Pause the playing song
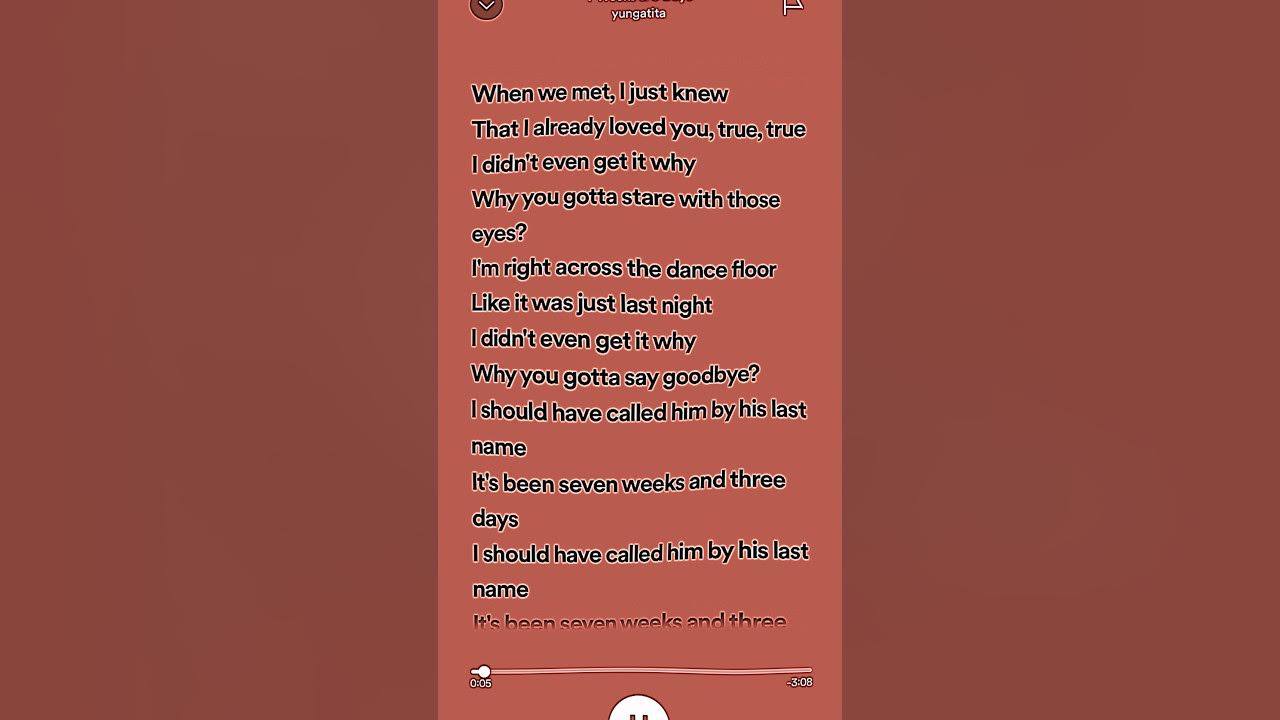Image resolution: width=1280 pixels, height=720 pixels. click(639, 712)
